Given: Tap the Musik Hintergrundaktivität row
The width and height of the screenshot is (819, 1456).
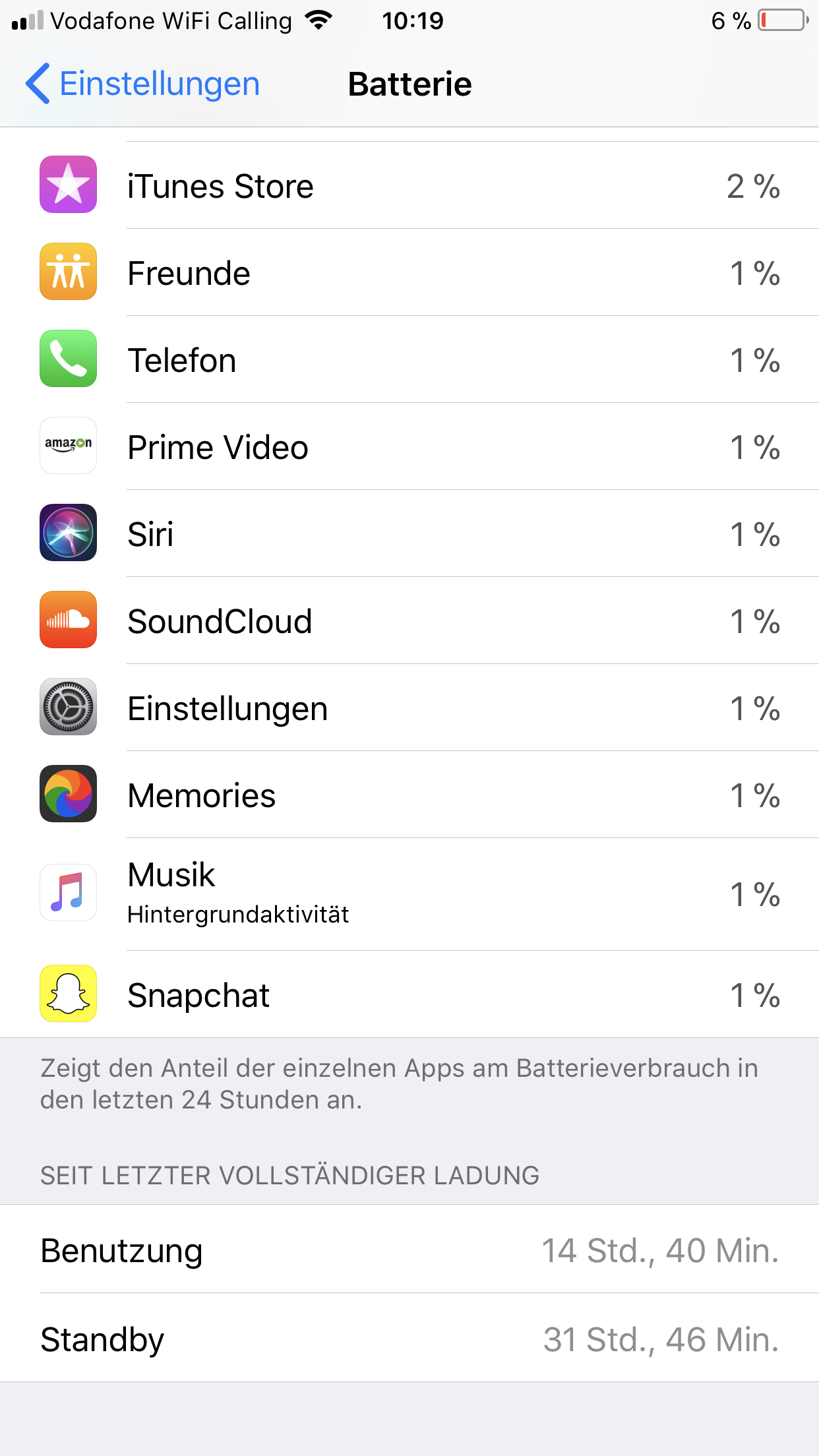Looking at the screenshot, I should pos(409,894).
